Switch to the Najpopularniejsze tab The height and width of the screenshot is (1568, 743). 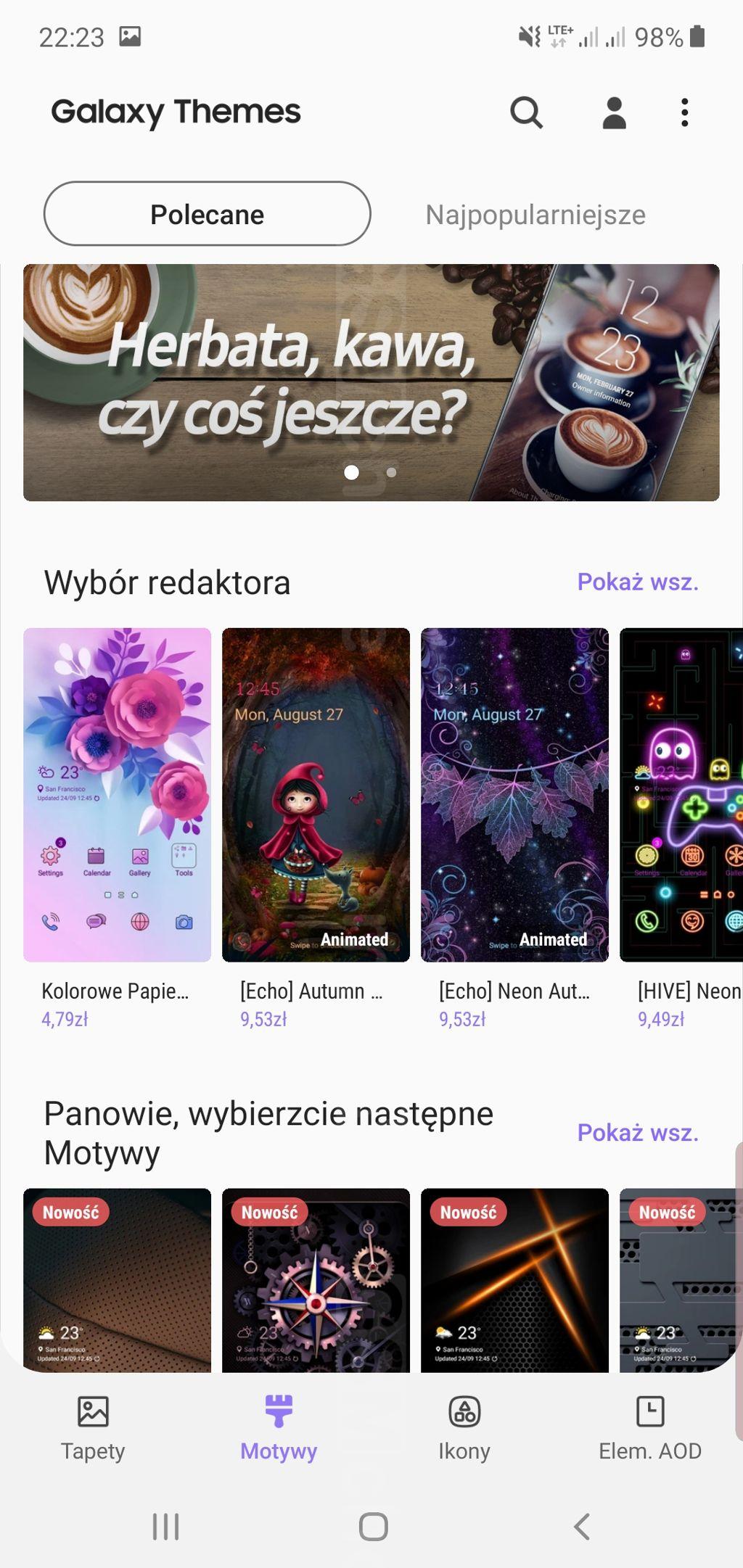535,215
